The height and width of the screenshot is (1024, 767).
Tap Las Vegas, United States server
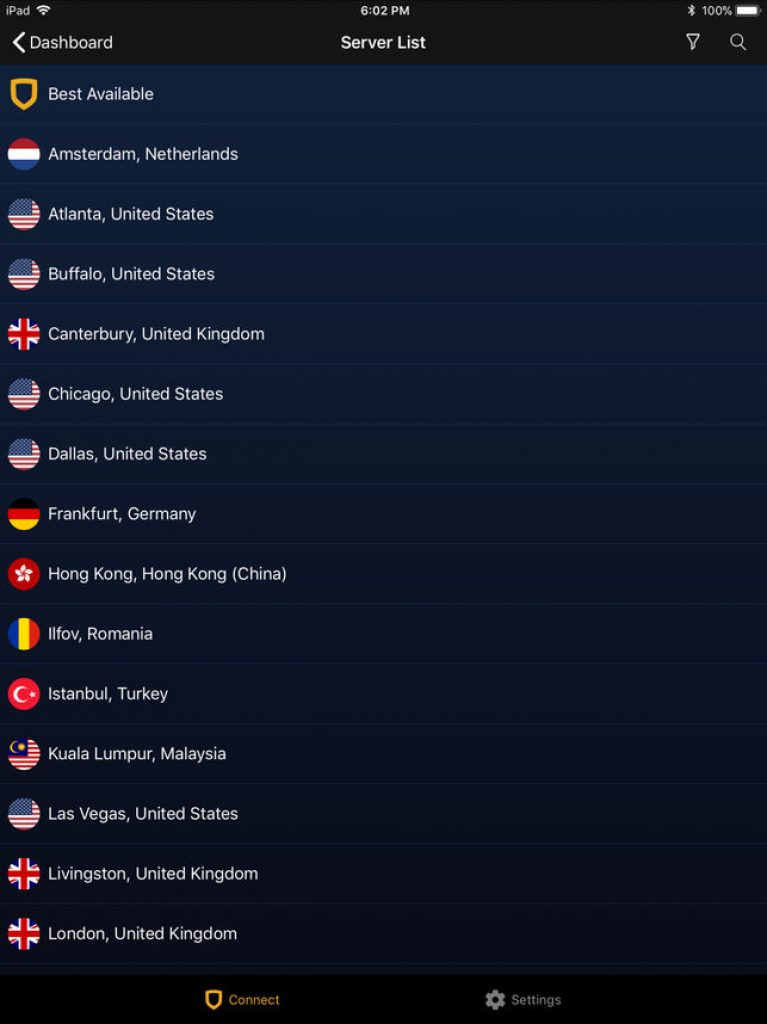[142, 814]
